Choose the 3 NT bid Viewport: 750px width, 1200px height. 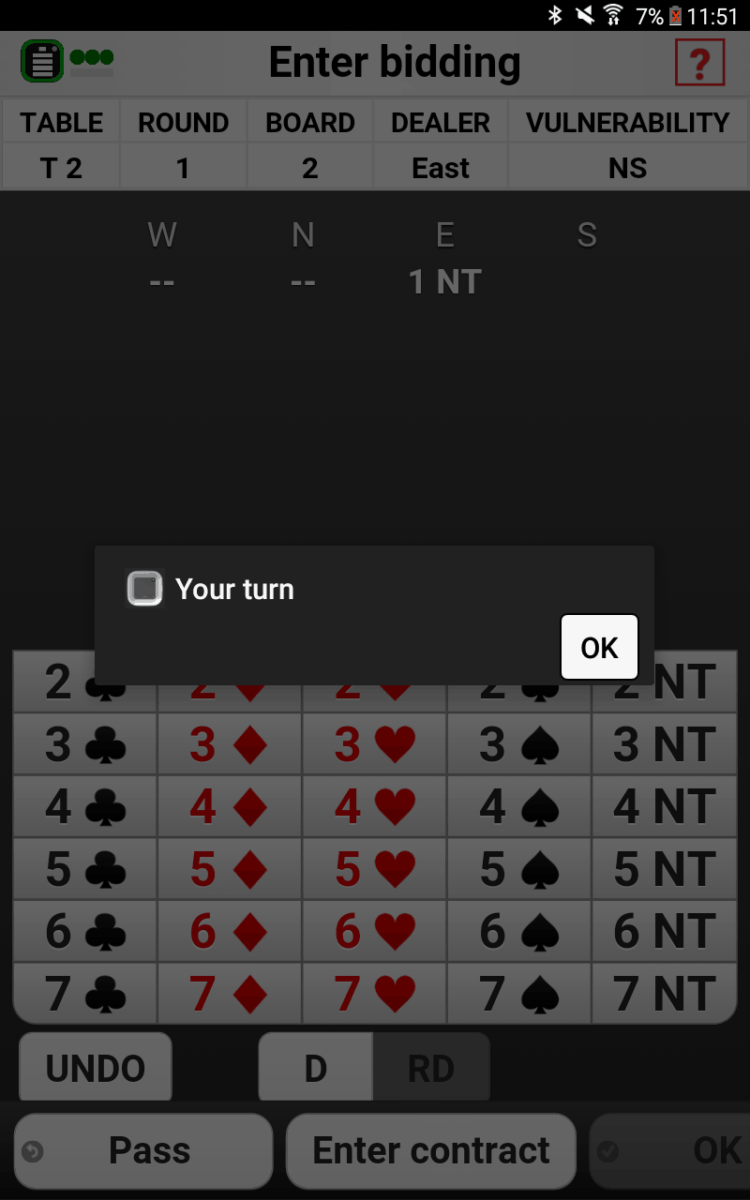click(664, 745)
